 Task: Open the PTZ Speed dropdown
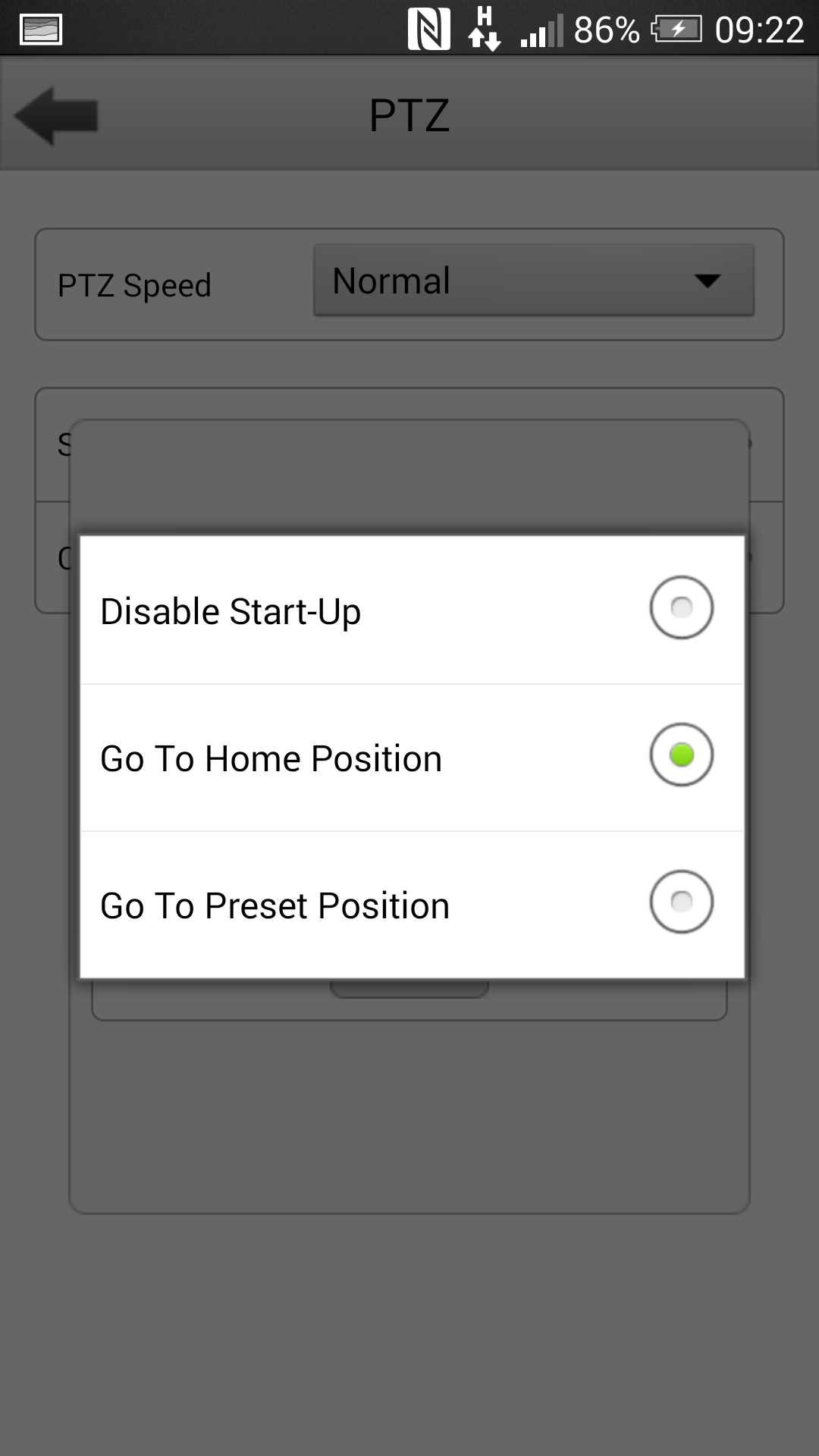[533, 281]
